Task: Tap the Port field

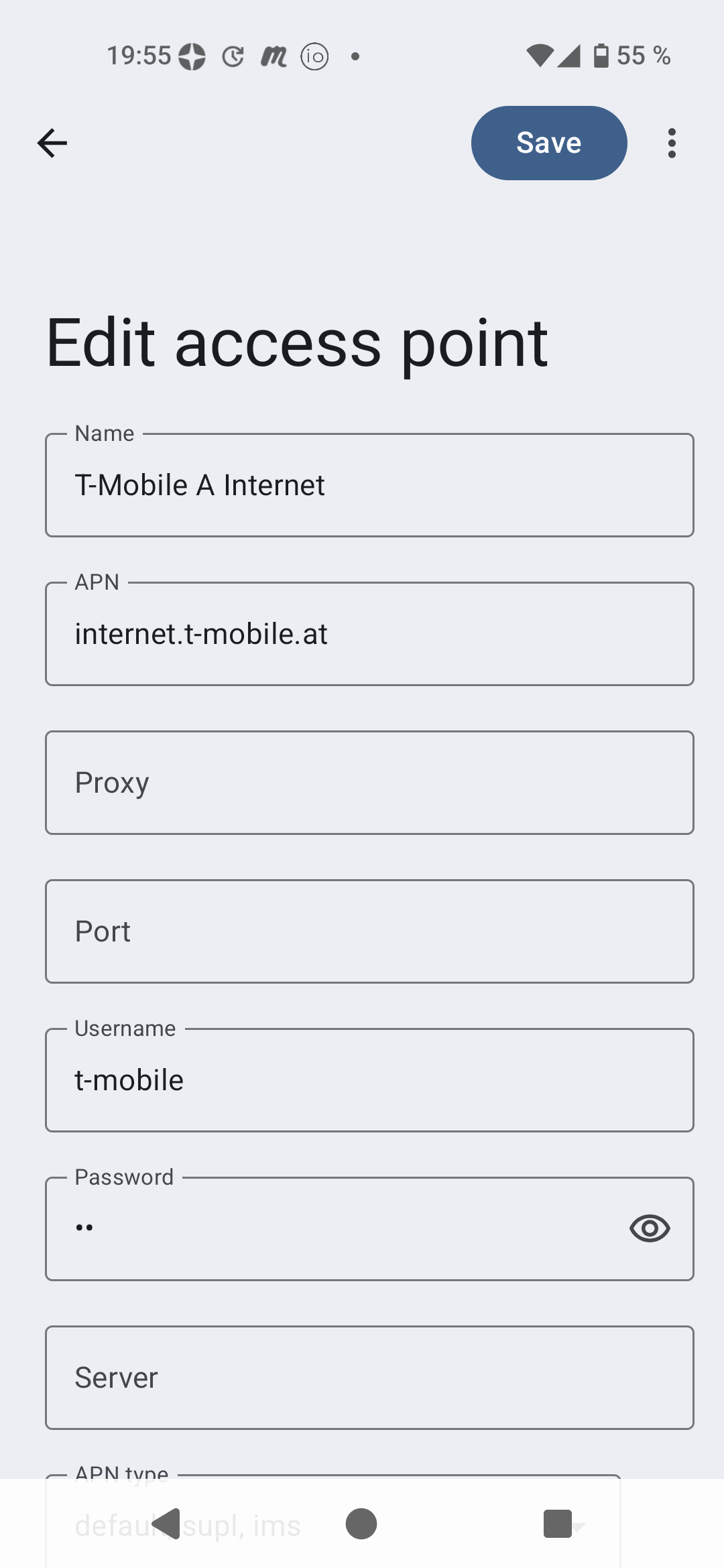Action: (x=369, y=931)
